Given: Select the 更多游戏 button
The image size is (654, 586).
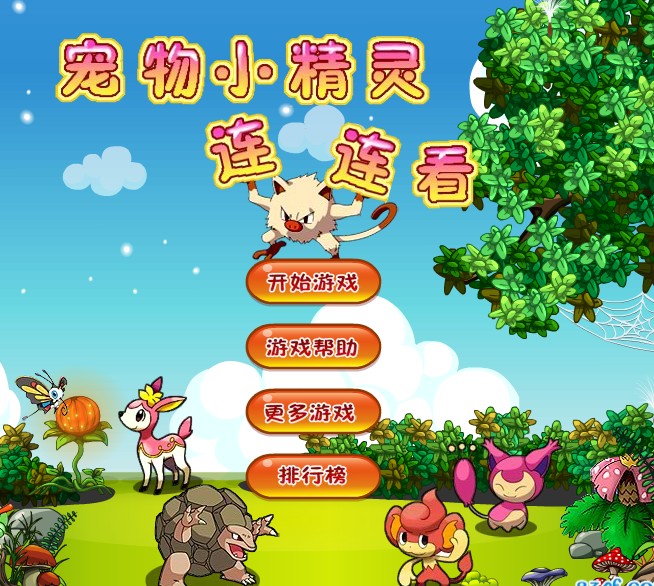Looking at the screenshot, I should click(x=313, y=411).
